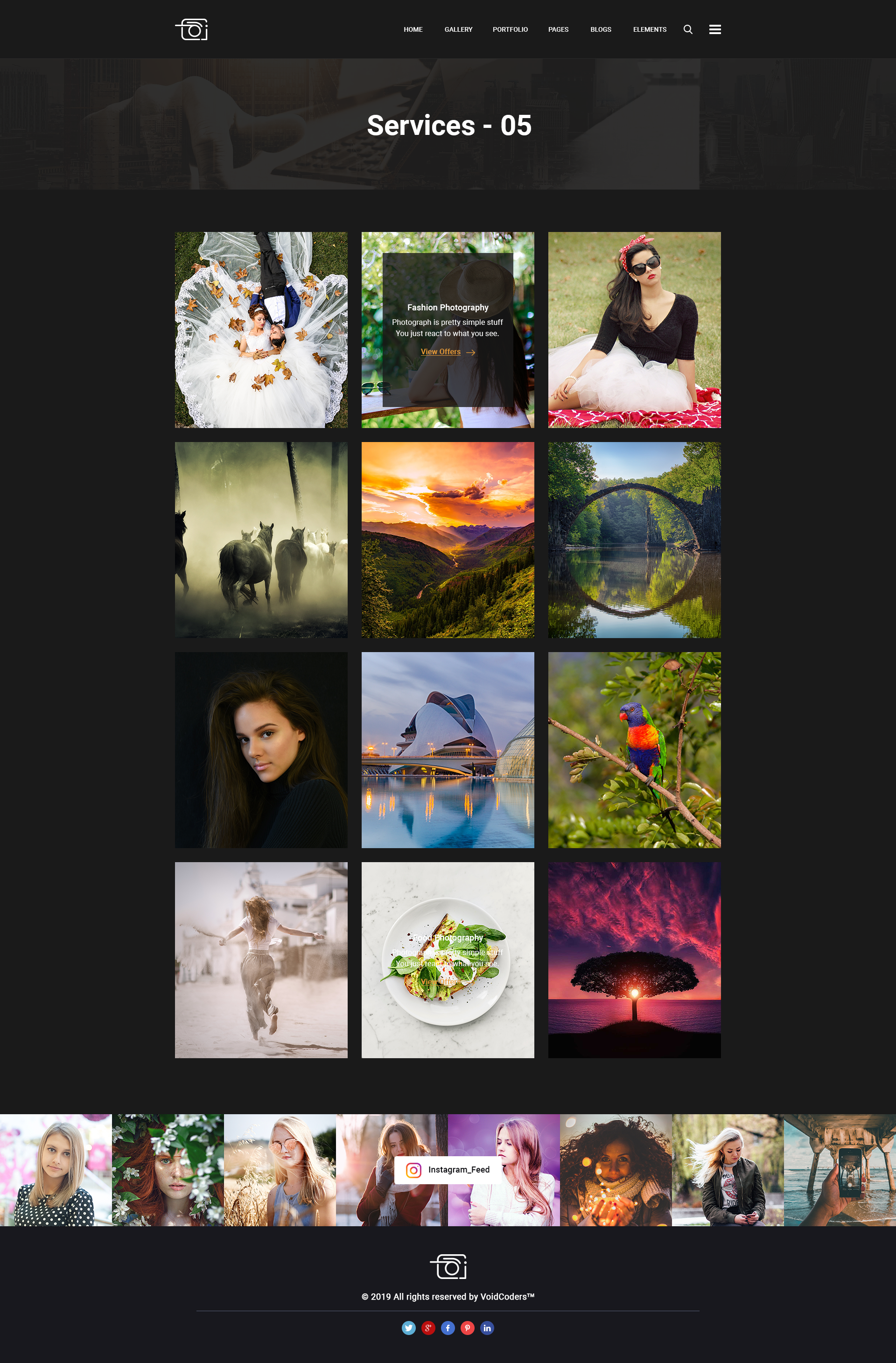Open the hamburger menu icon
Viewport: 896px width, 1363px height.
click(714, 29)
